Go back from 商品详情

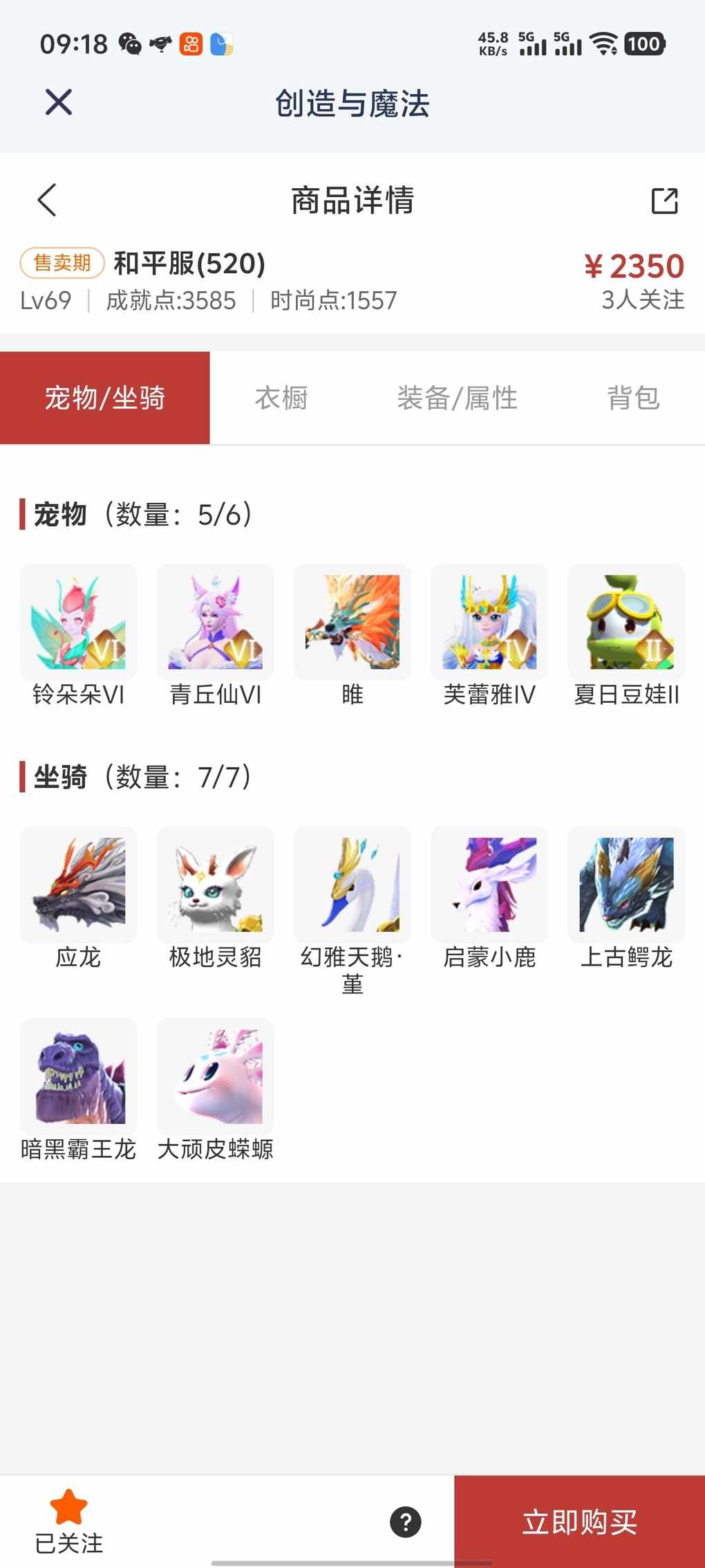[x=47, y=201]
